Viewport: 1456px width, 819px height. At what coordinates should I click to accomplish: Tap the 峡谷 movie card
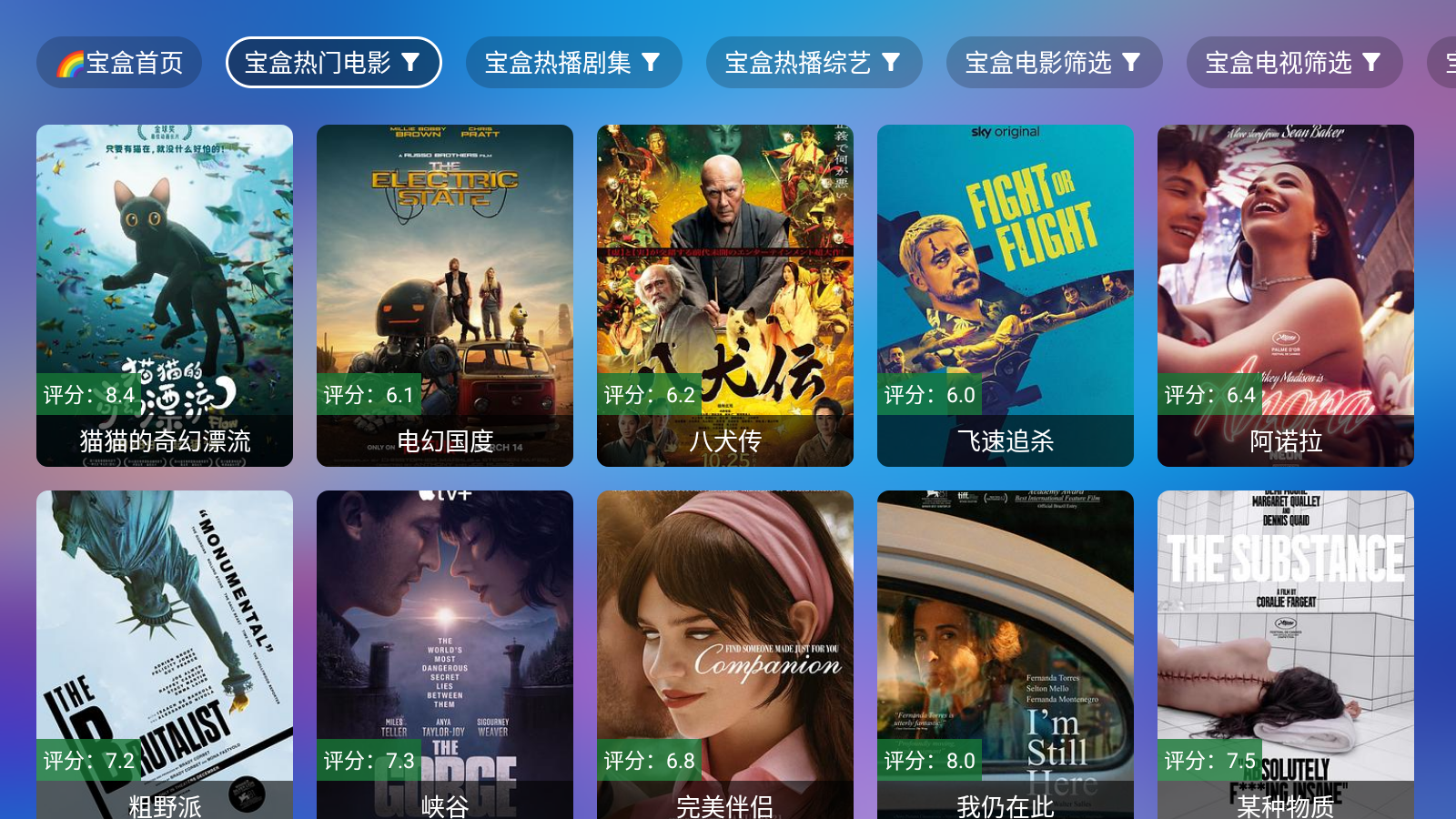[445, 655]
